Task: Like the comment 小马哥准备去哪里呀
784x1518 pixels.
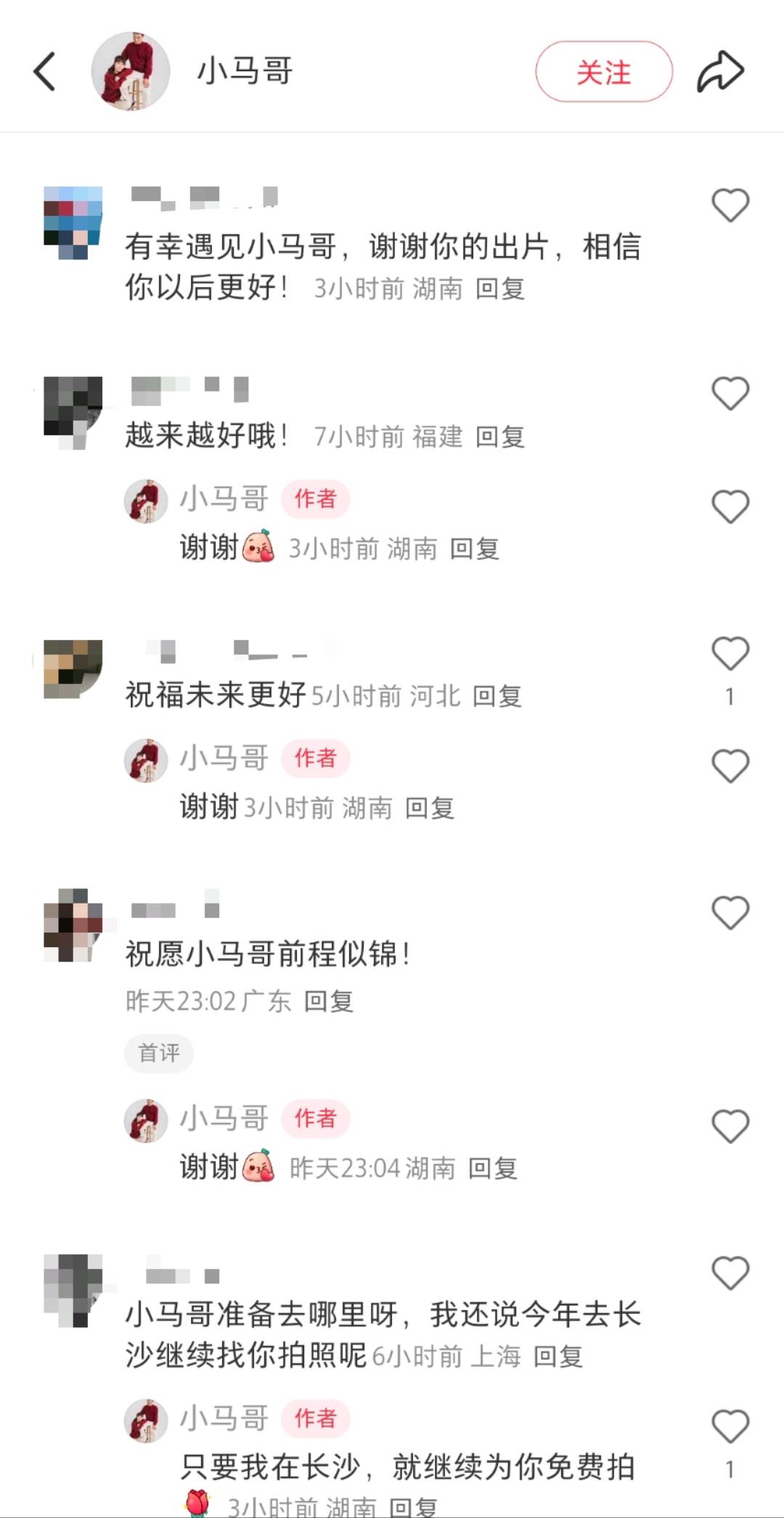Action: 730,1273
